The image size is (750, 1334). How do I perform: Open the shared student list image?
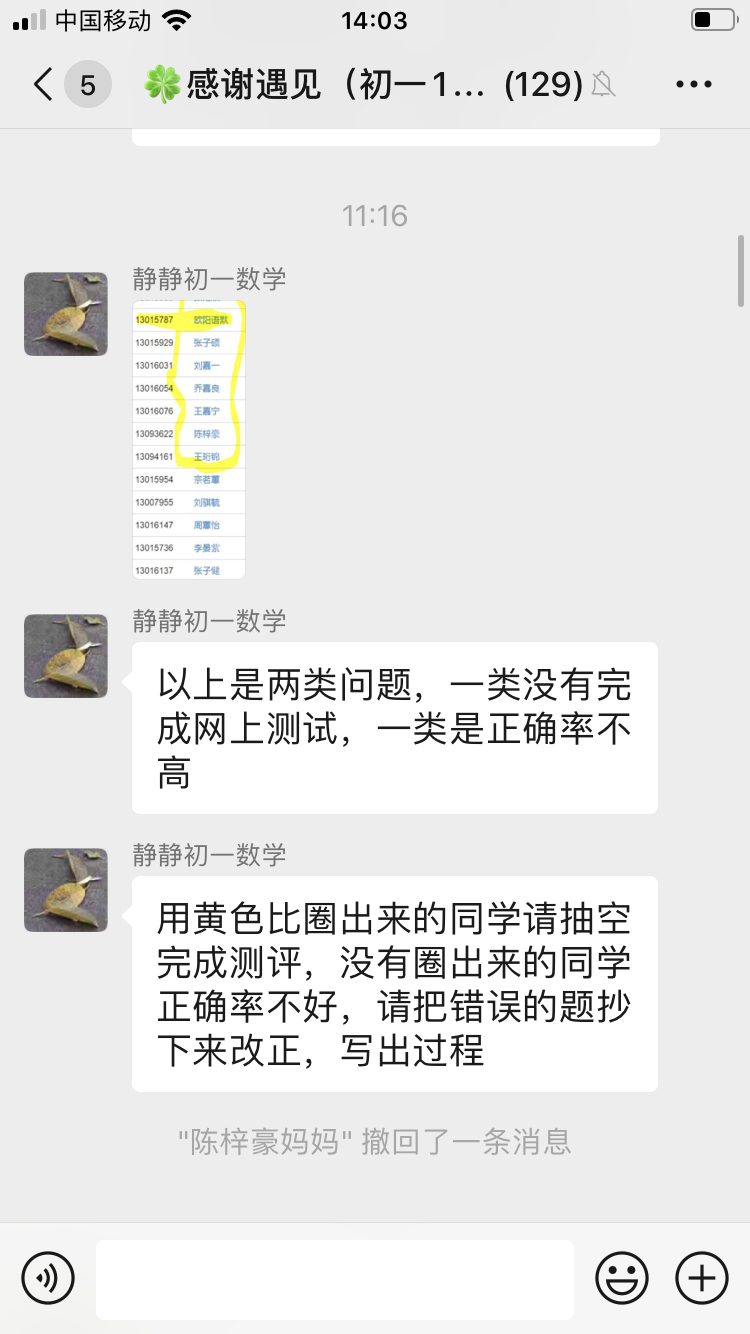(189, 439)
